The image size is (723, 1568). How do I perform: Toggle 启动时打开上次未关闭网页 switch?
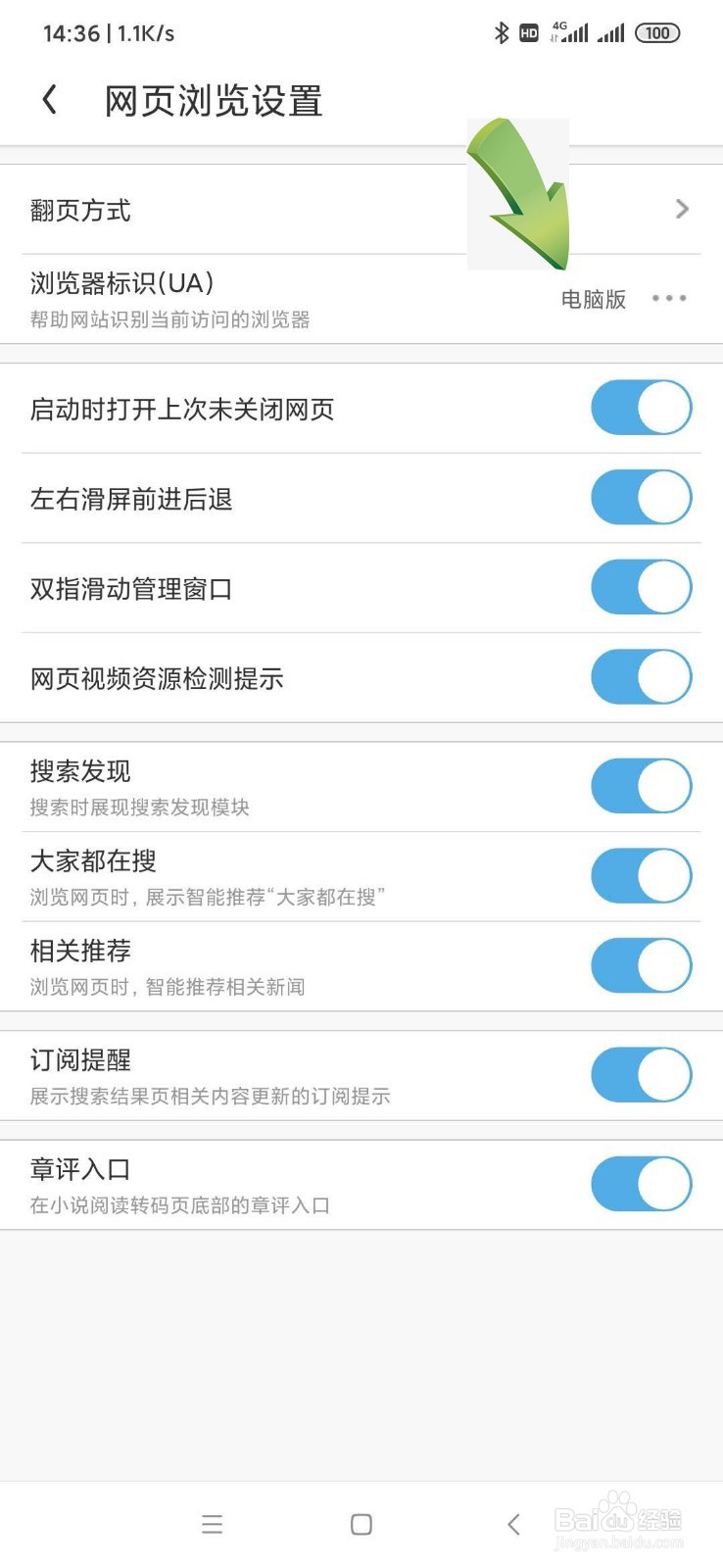pos(642,408)
